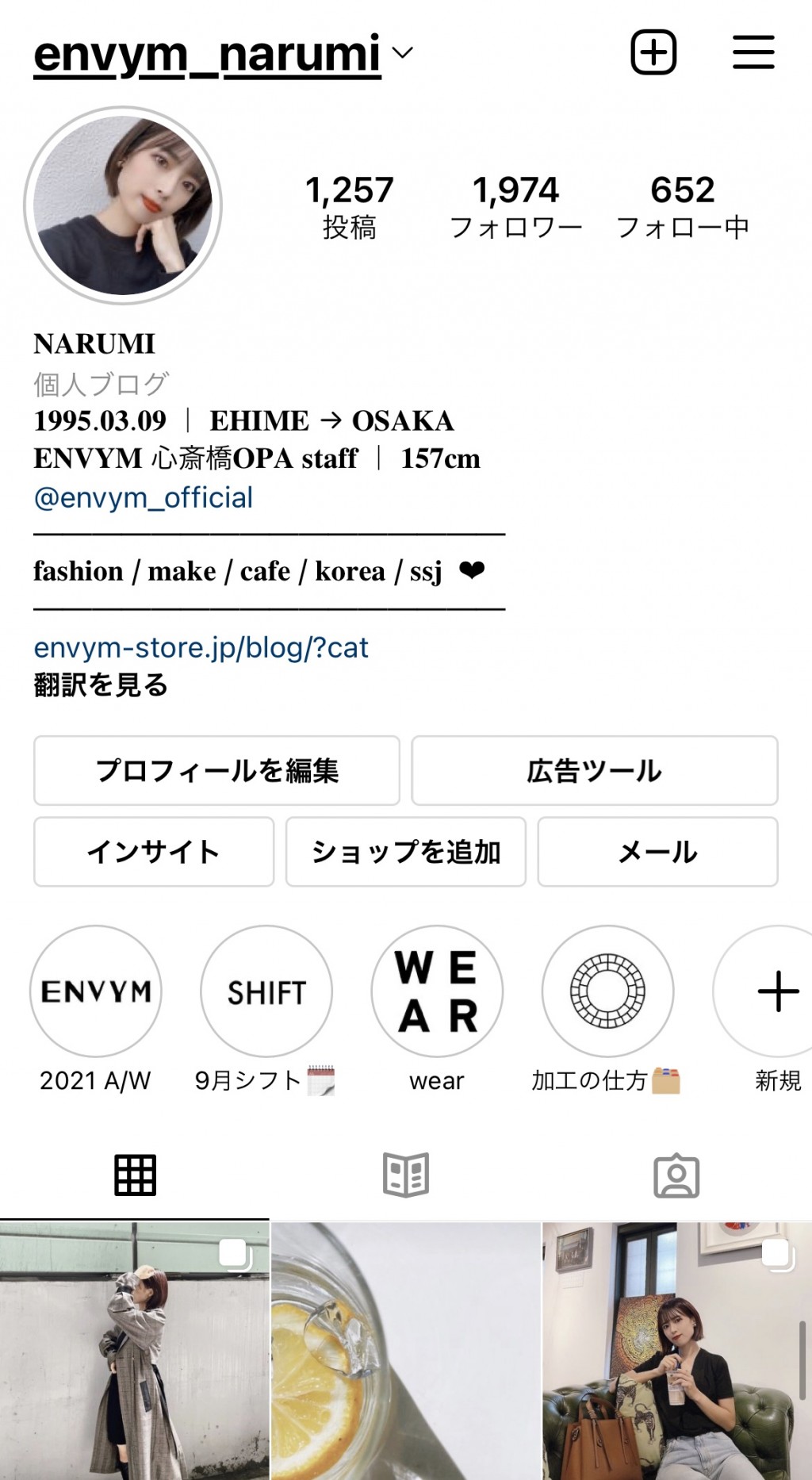This screenshot has height=1480, width=812.
Task: Switch to the guides tab
Action: tap(405, 1175)
